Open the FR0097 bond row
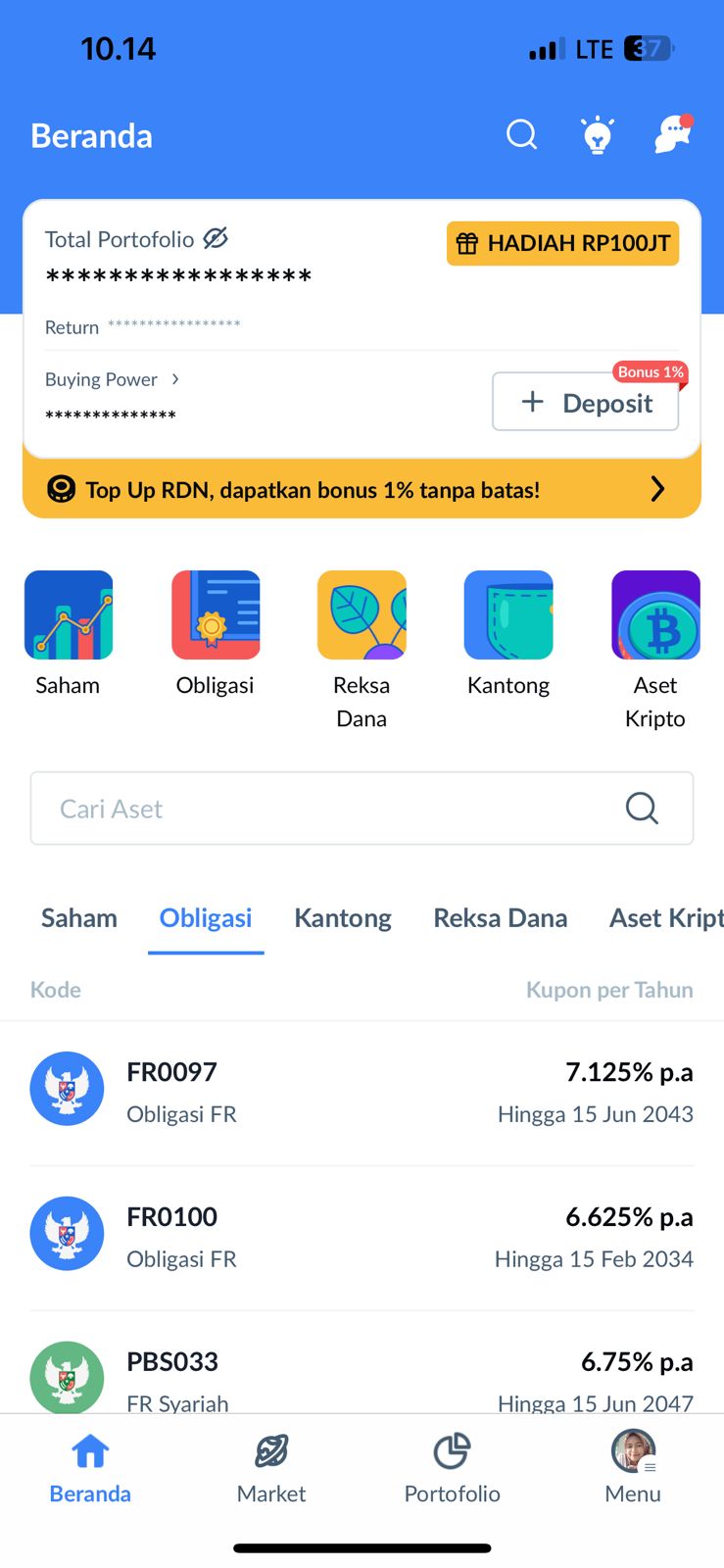This screenshot has height=1568, width=724. pos(362,1092)
